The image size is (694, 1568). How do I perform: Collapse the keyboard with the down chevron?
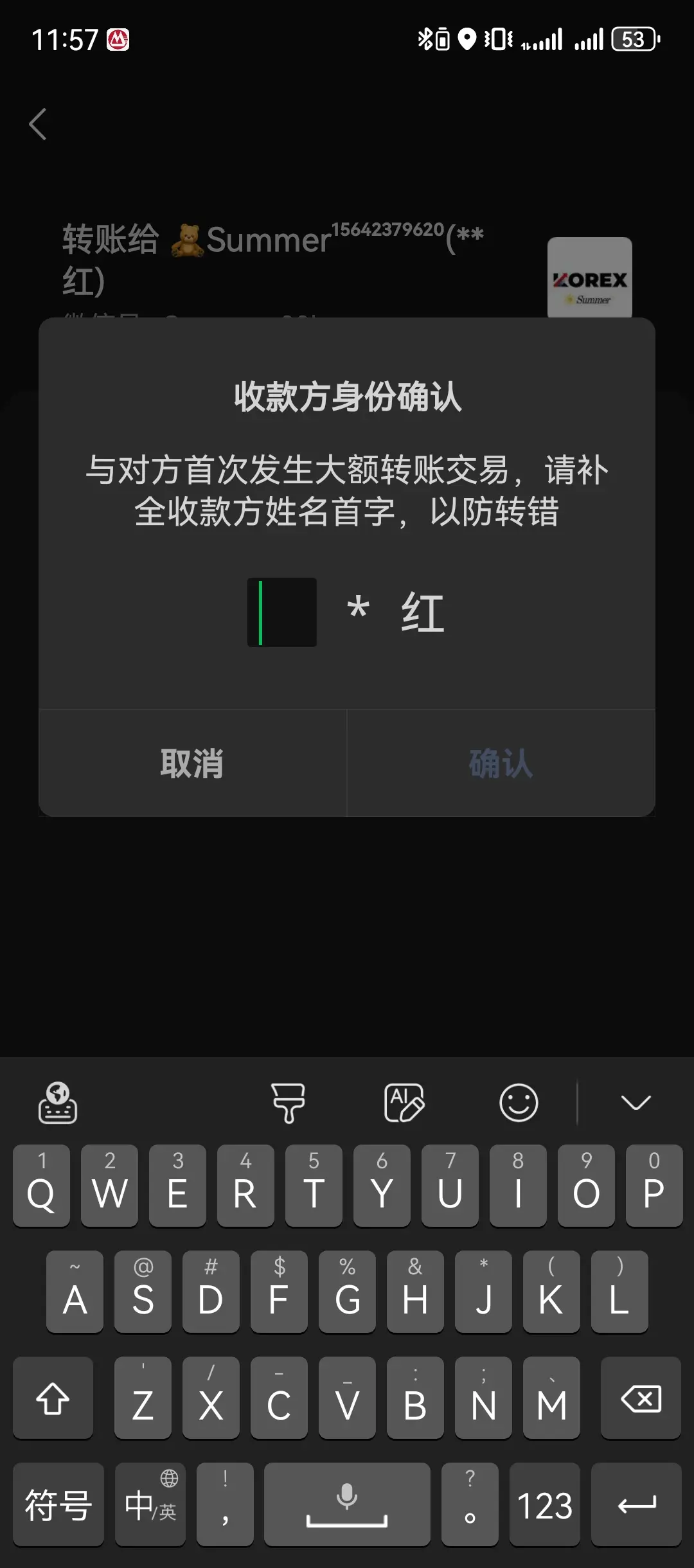pos(636,1103)
